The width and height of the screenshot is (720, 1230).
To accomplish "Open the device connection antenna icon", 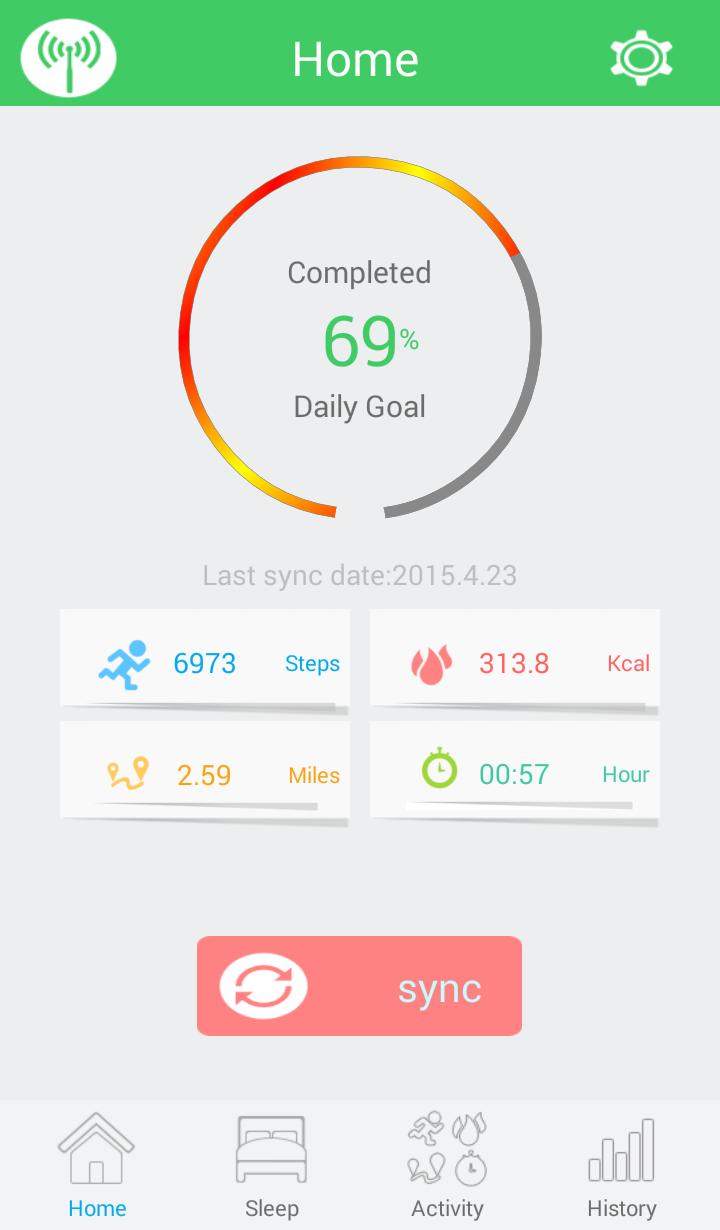I will [69, 58].
